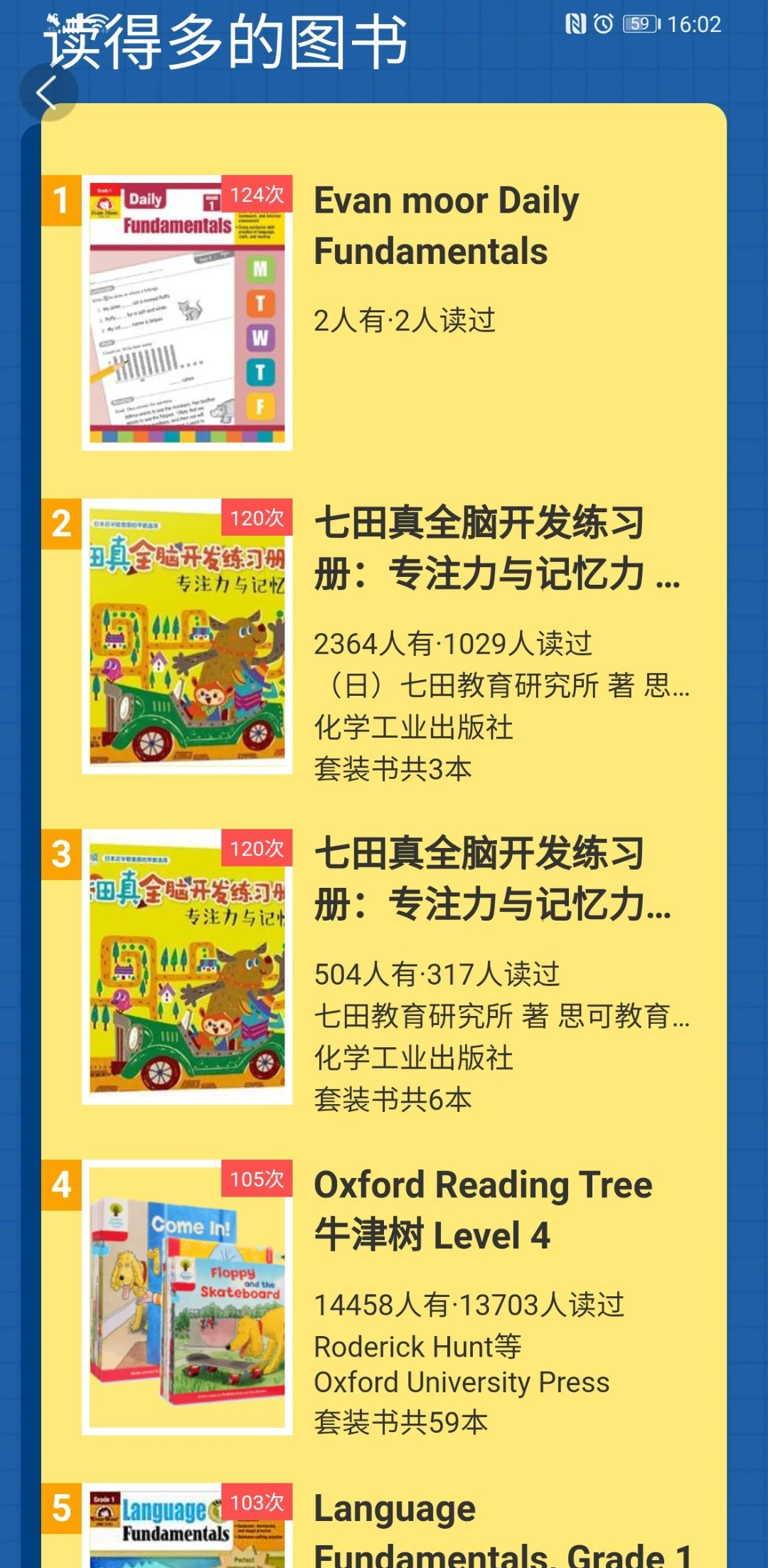
Task: Open the rank 3 七田真 6-book set
Action: pos(479,879)
